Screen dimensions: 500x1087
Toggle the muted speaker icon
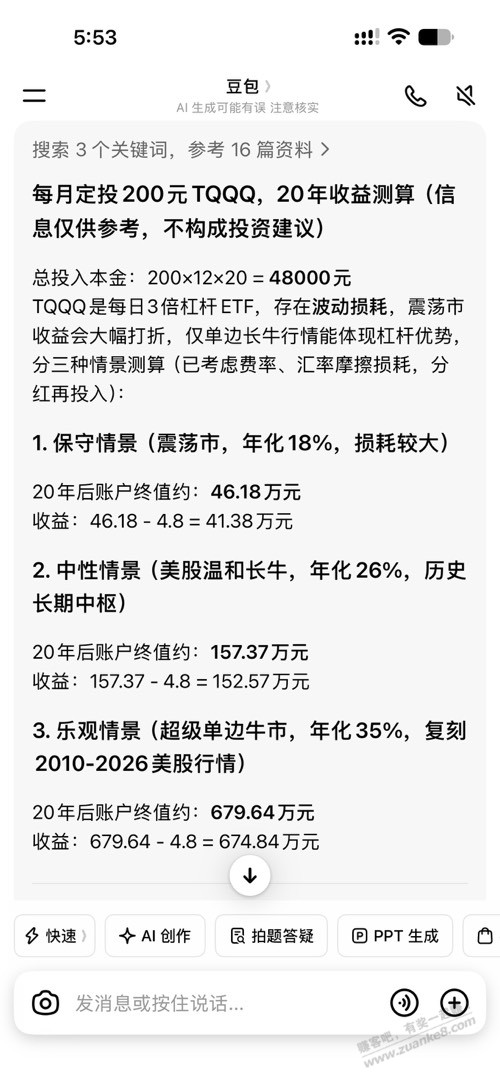[x=467, y=96]
